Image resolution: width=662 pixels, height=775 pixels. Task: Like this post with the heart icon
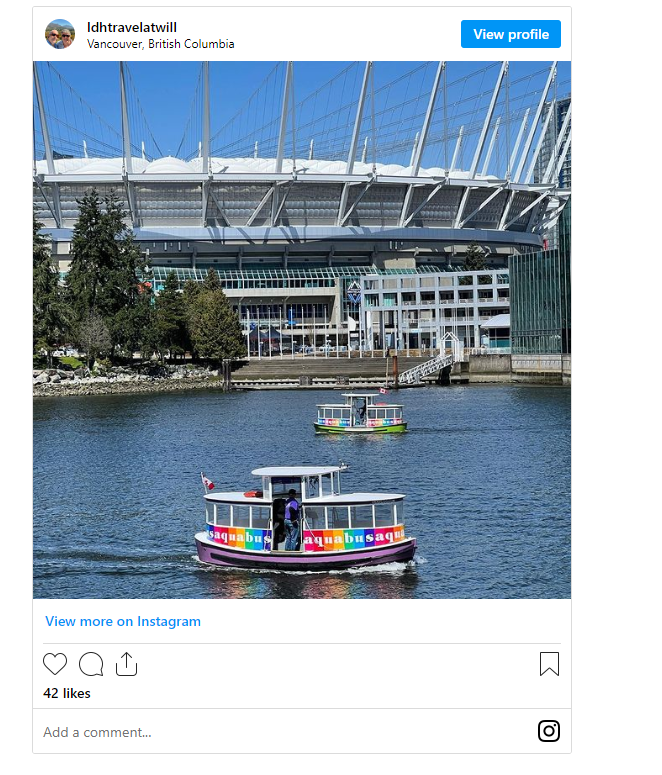coord(55,664)
